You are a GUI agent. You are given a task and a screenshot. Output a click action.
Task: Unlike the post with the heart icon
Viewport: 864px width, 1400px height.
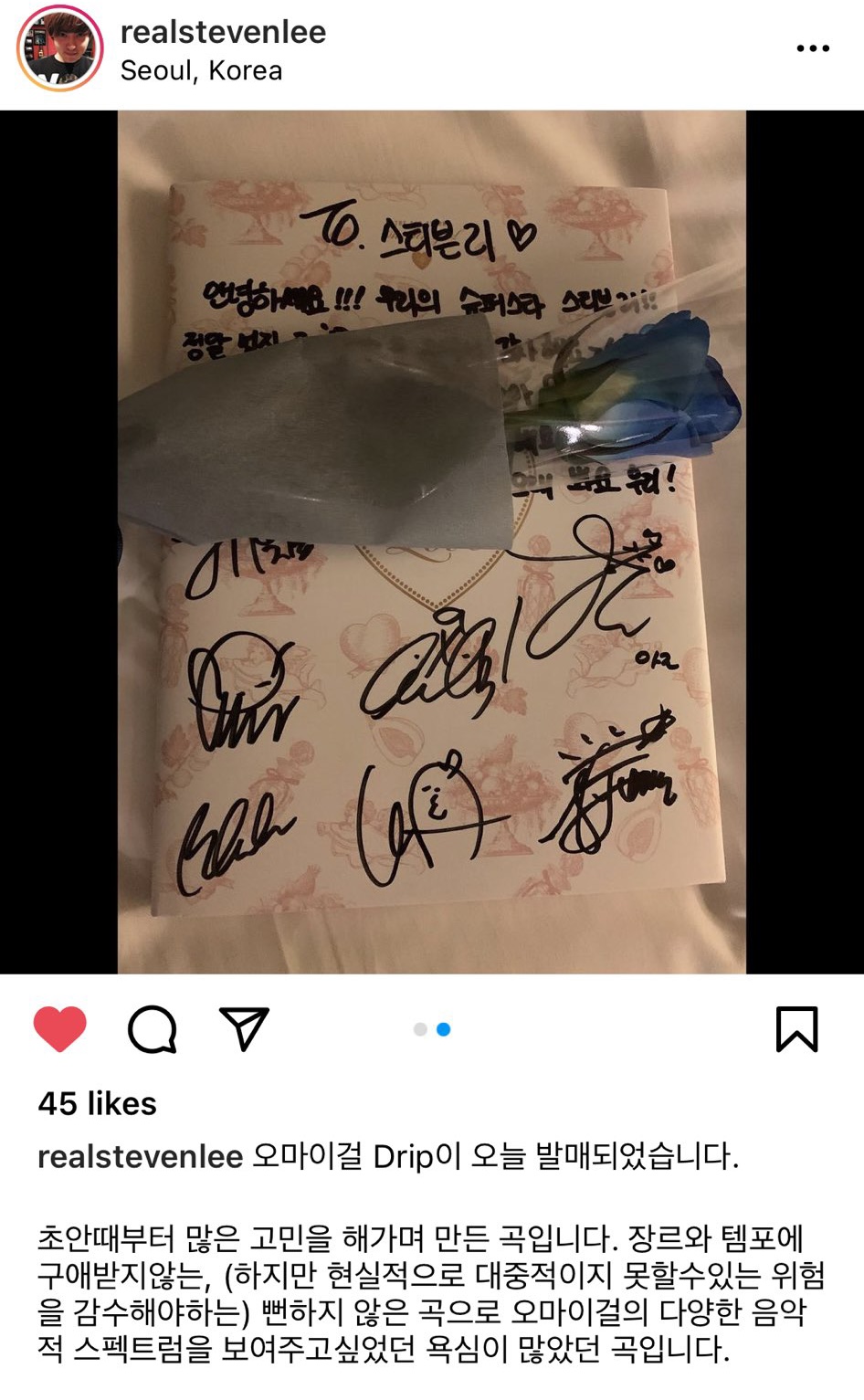tap(60, 1029)
